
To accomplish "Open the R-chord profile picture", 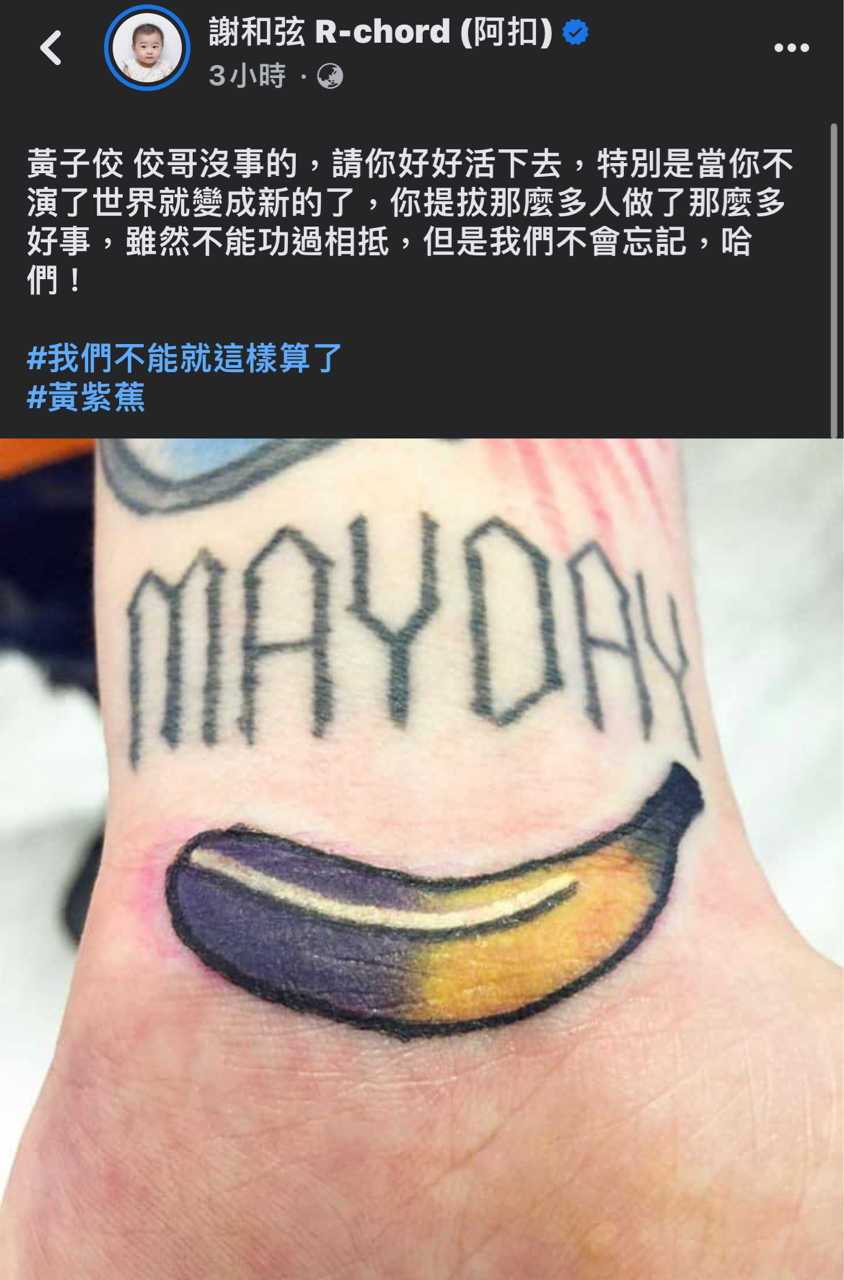I will click(147, 48).
